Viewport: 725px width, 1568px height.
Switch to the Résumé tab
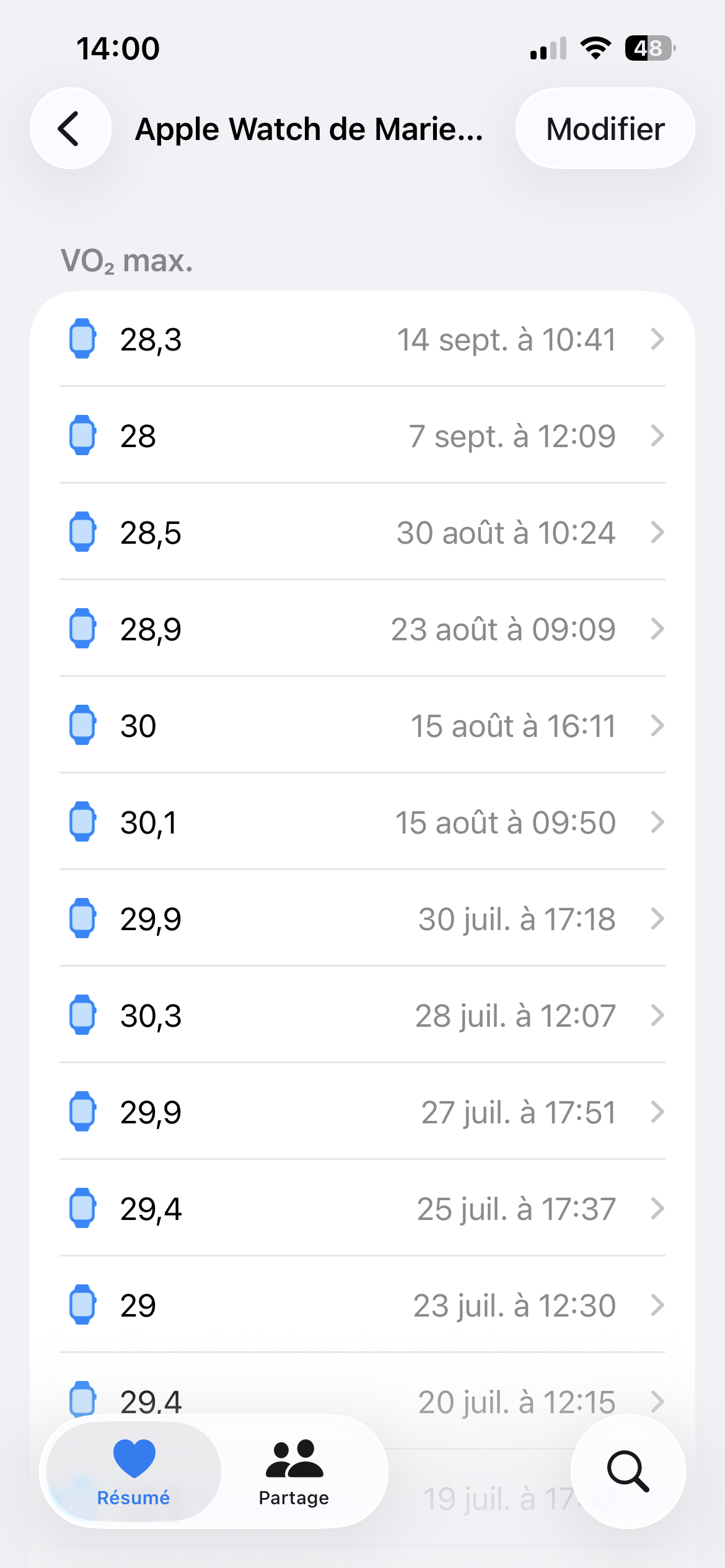(134, 1471)
